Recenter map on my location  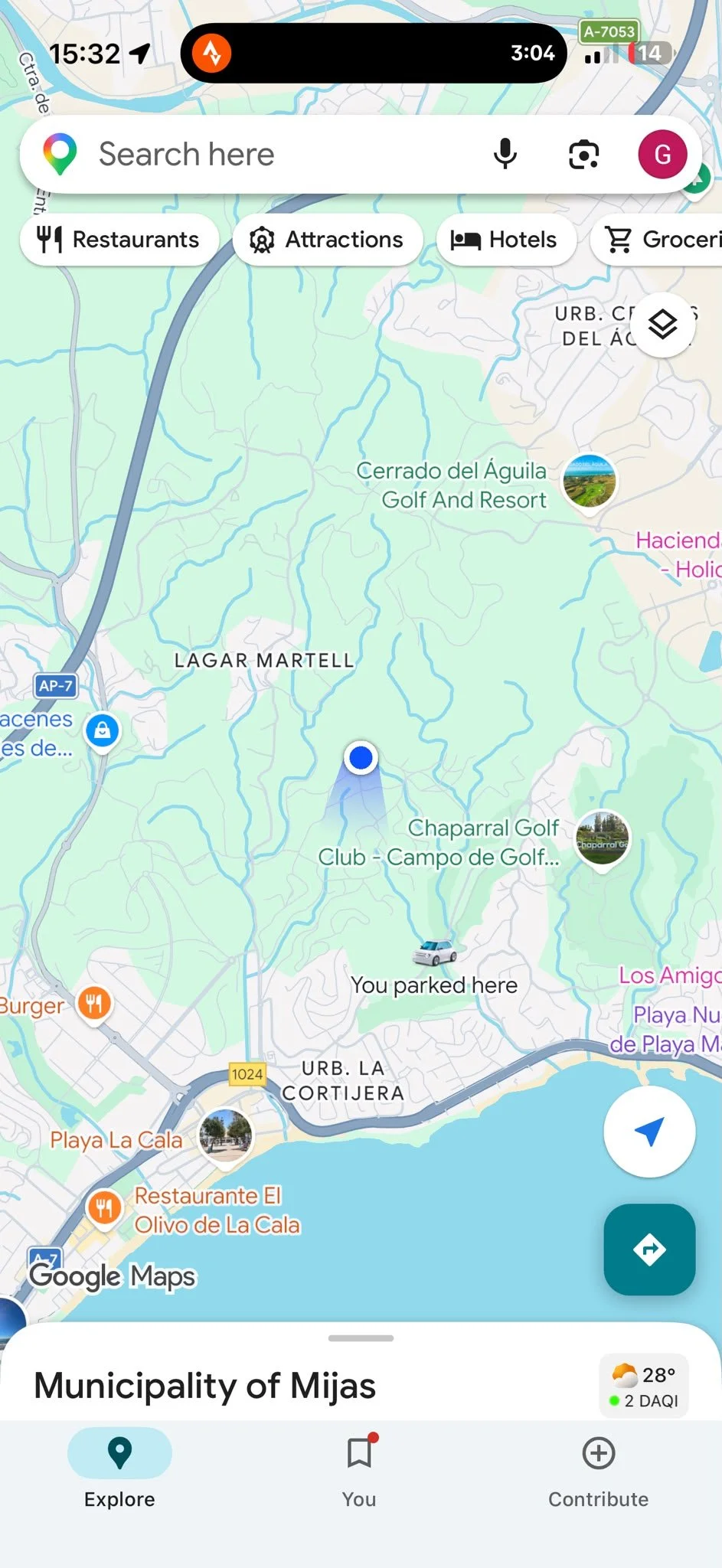tap(649, 1131)
